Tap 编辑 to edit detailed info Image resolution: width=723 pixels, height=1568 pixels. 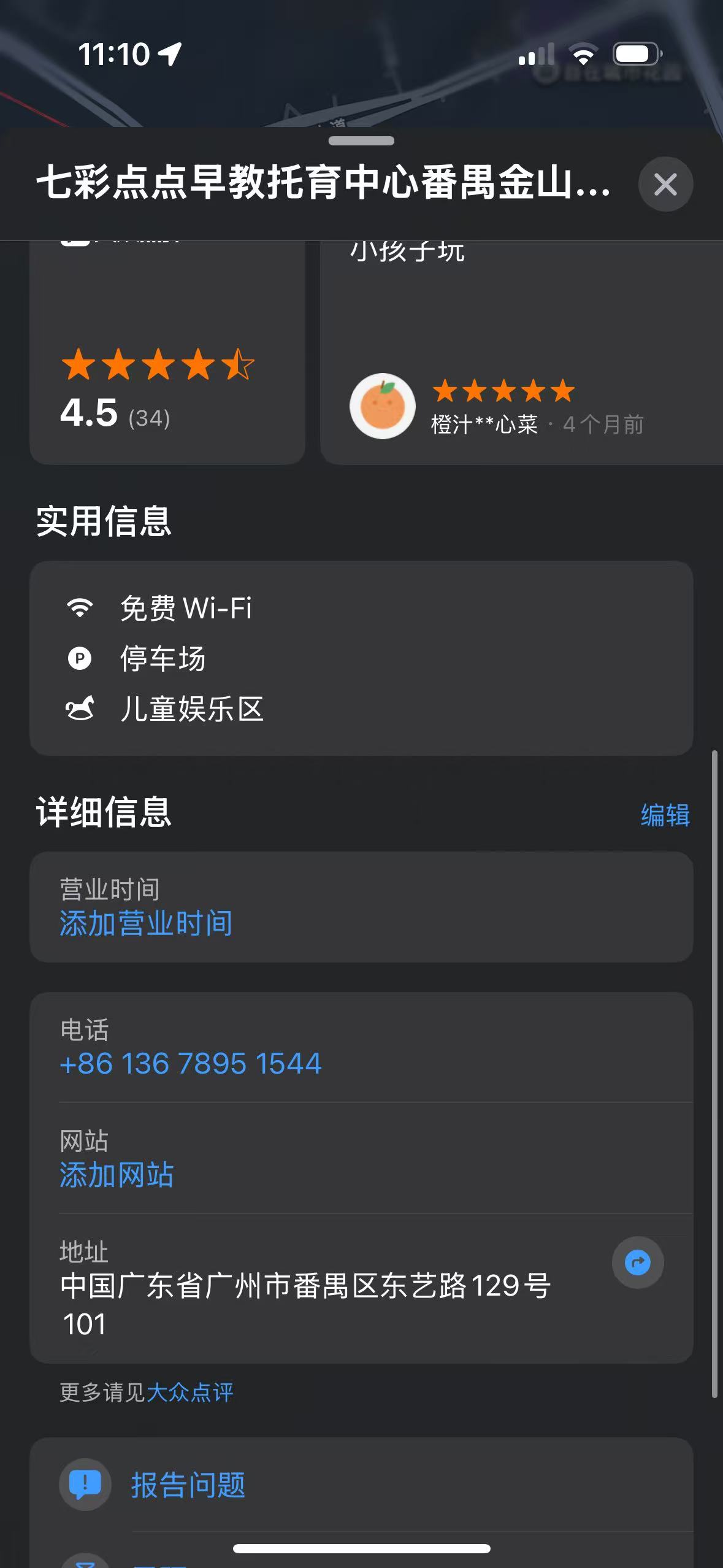[665, 815]
